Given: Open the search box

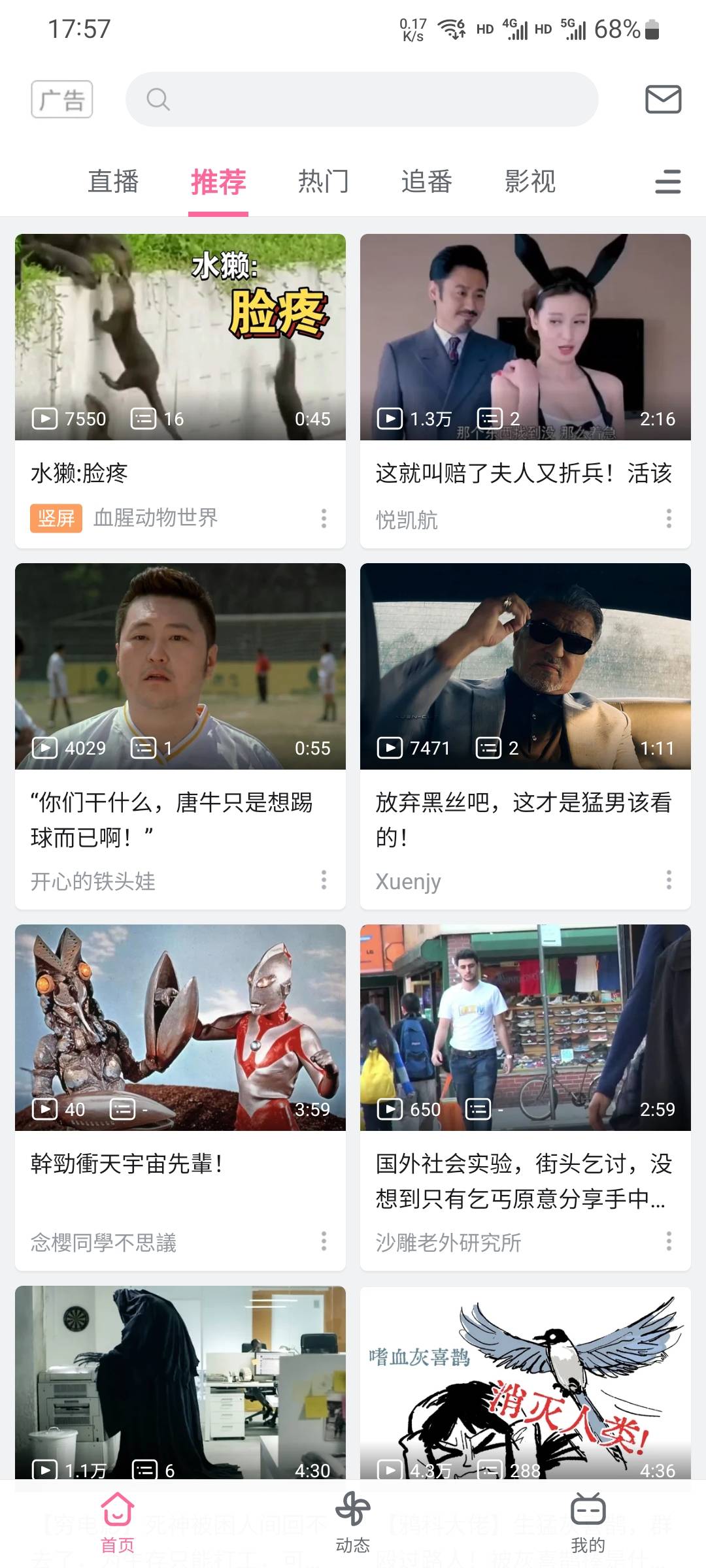Looking at the screenshot, I should coord(361,99).
